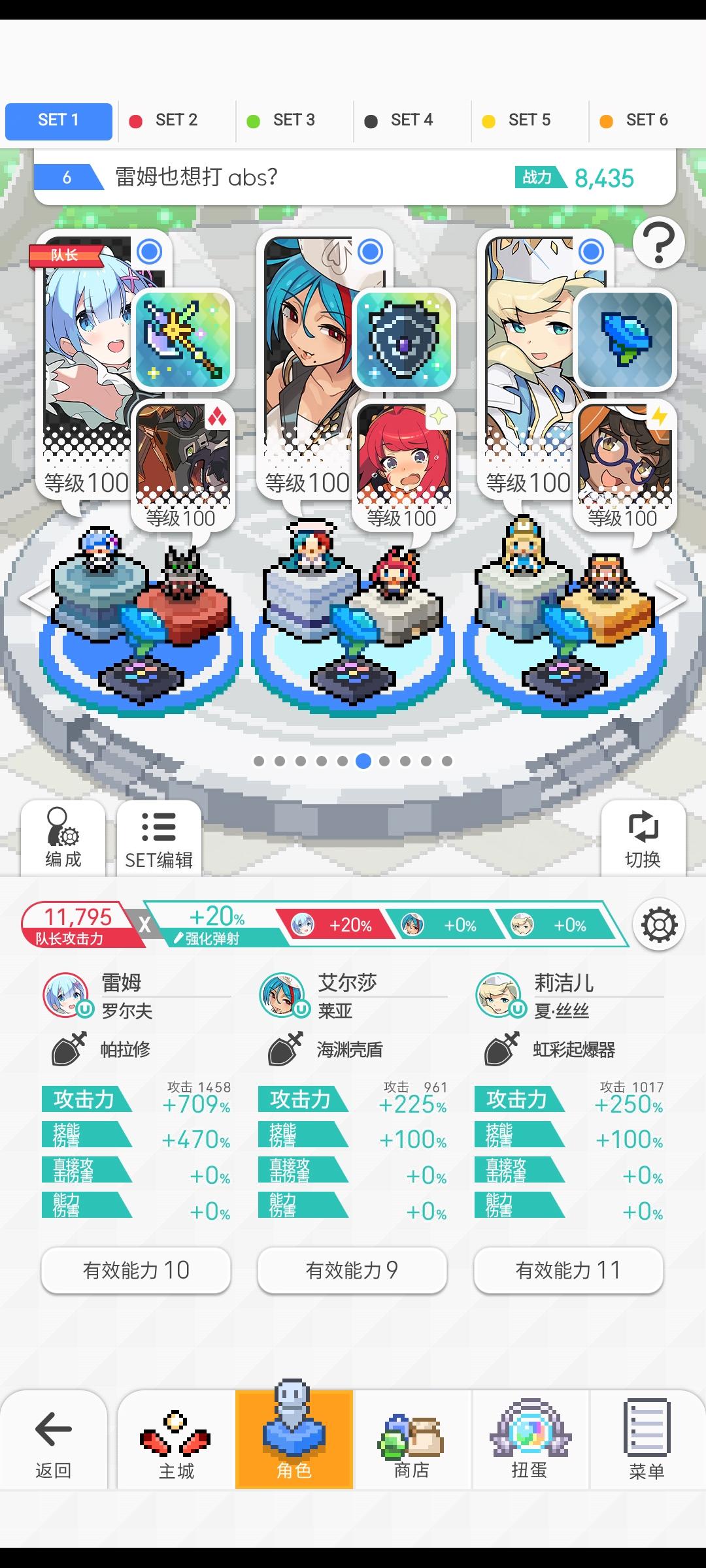This screenshot has width=706, height=1568.
Task: Tap 莉洁儿's 有效能力 11 button
Action: point(568,1270)
